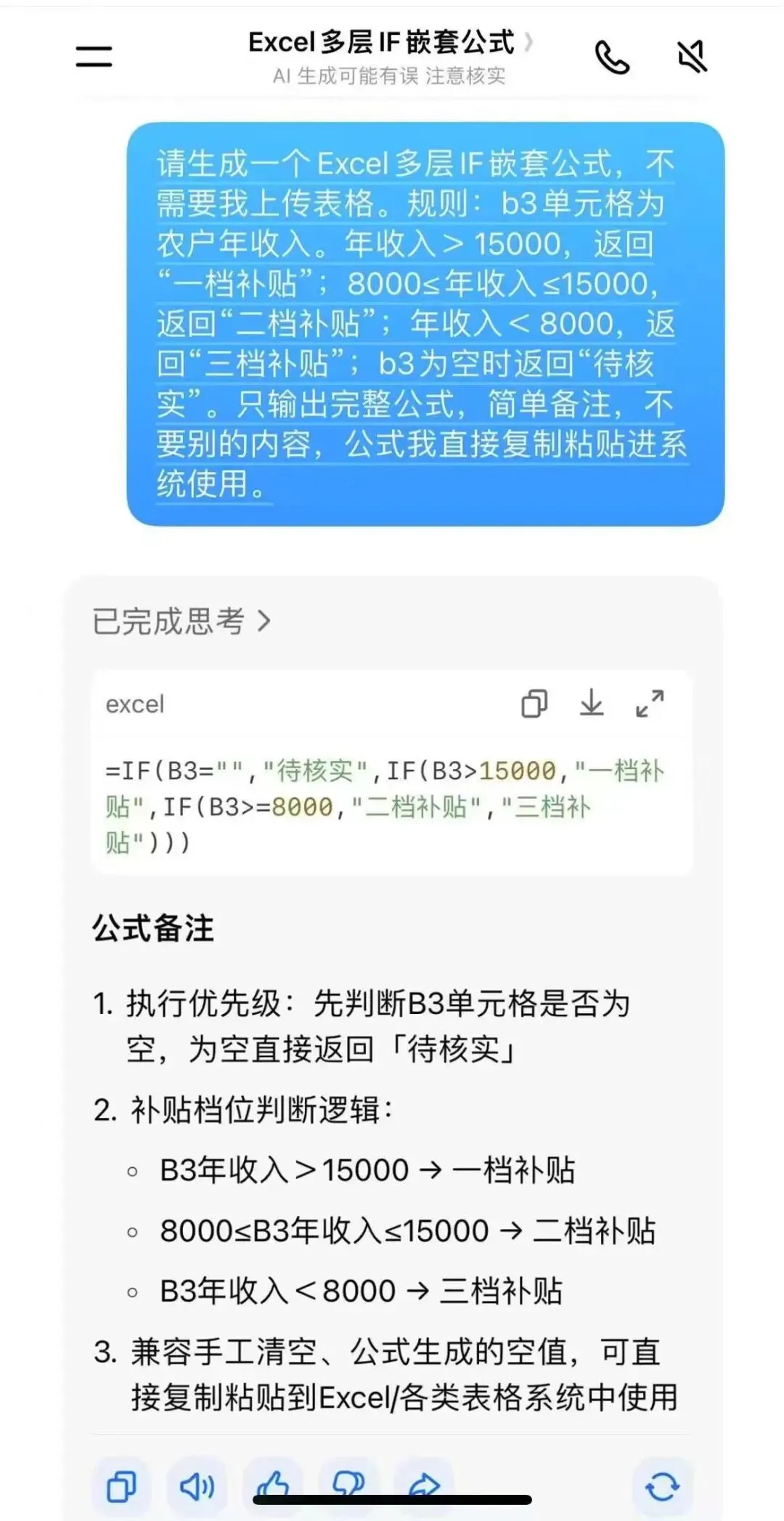Like this AI response
Image resolution: width=784 pixels, height=1521 pixels.
272,1486
